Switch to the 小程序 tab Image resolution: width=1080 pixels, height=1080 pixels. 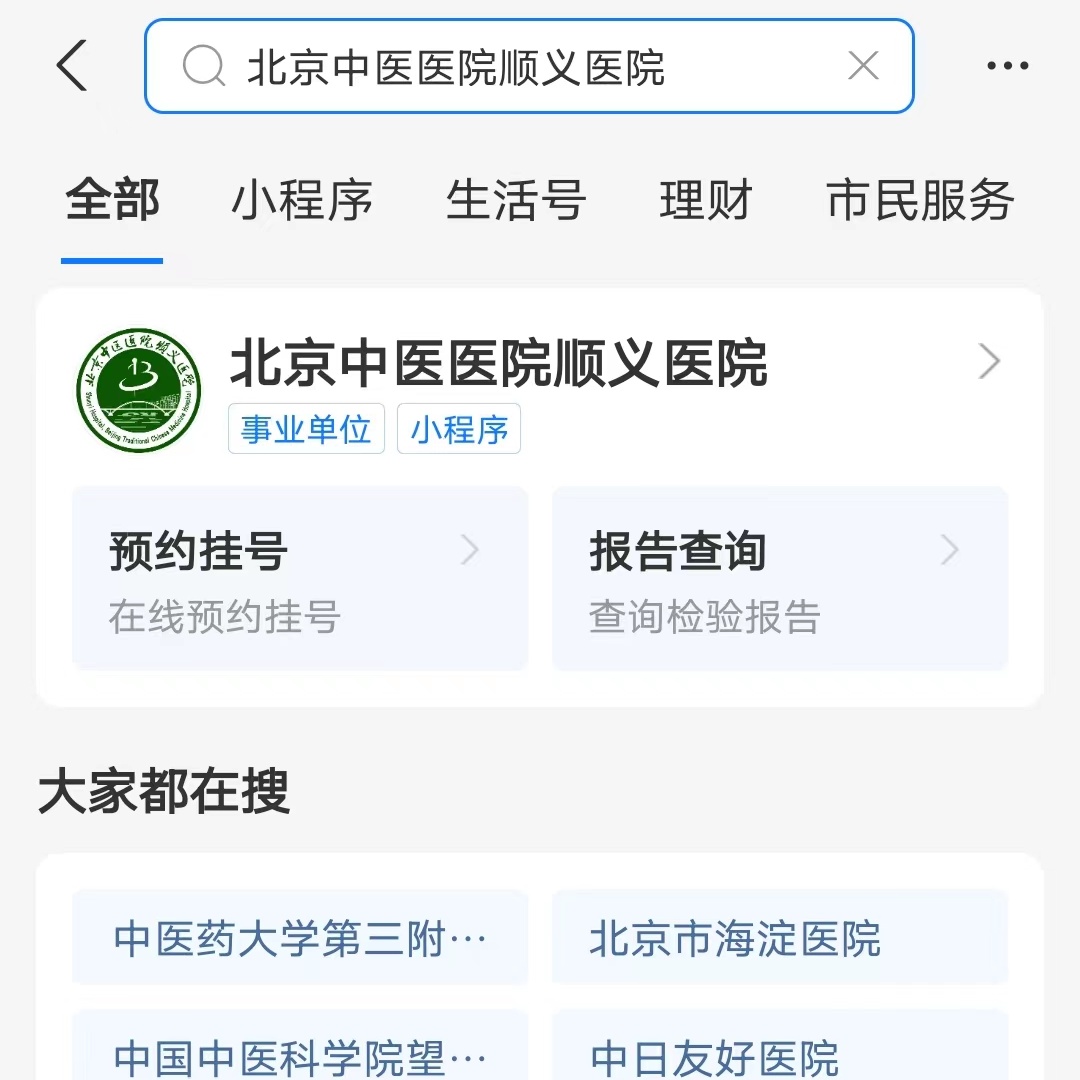(302, 200)
